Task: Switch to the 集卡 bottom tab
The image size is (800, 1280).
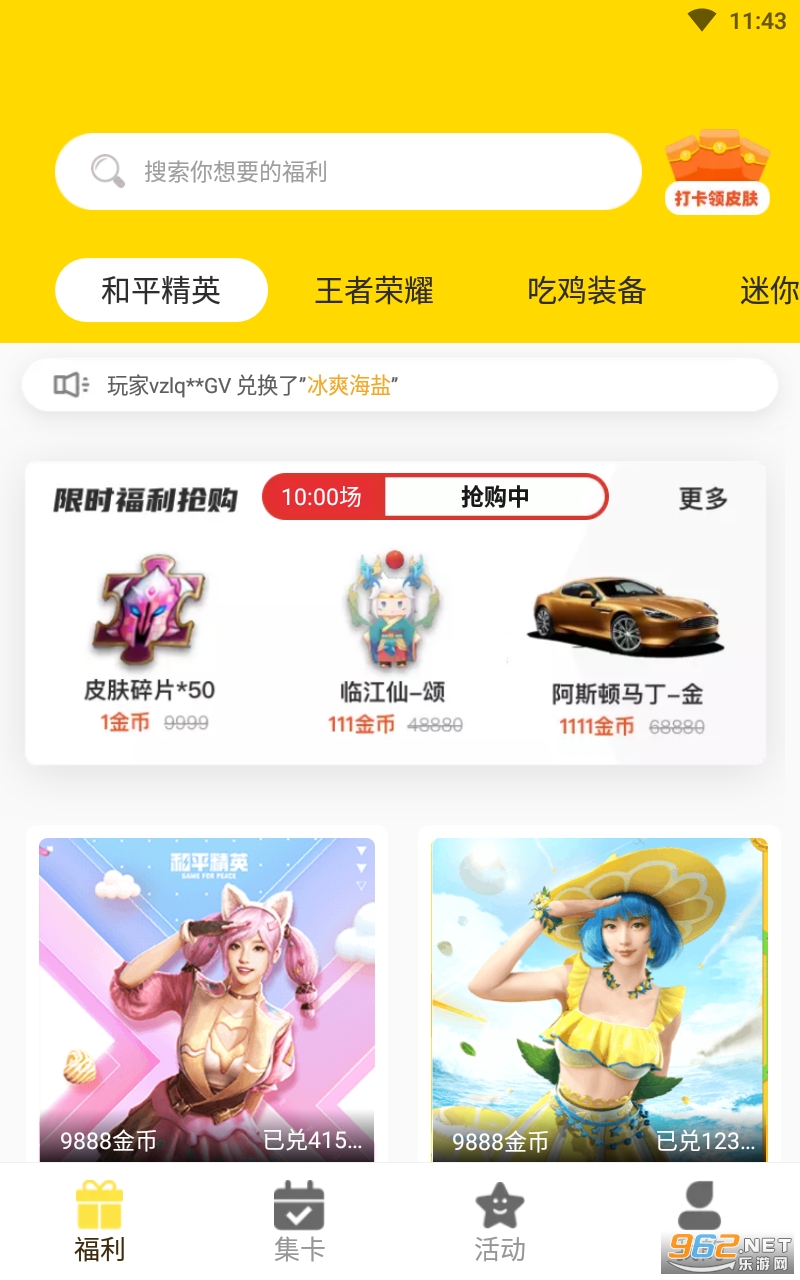Action: [299, 1221]
